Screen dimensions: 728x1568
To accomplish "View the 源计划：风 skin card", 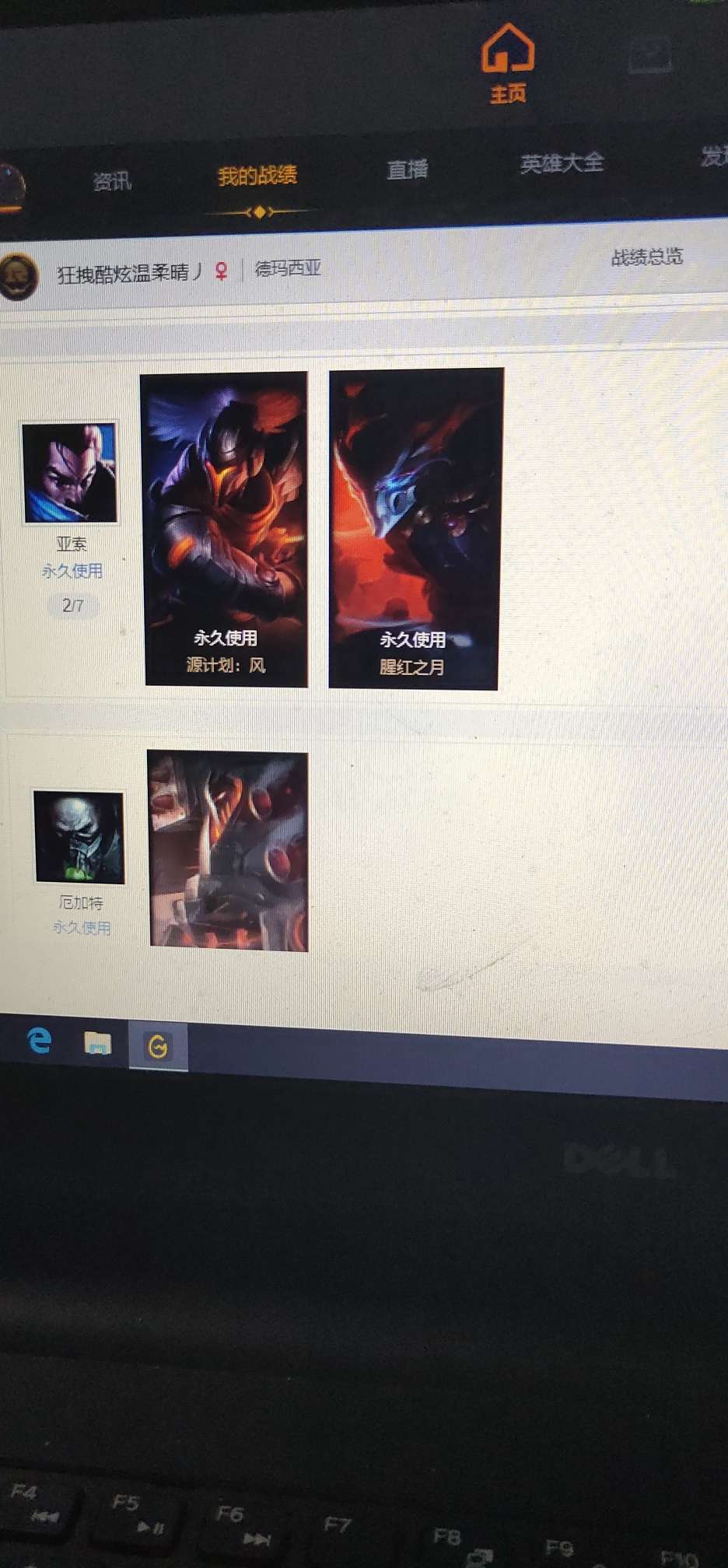I will (x=226, y=529).
